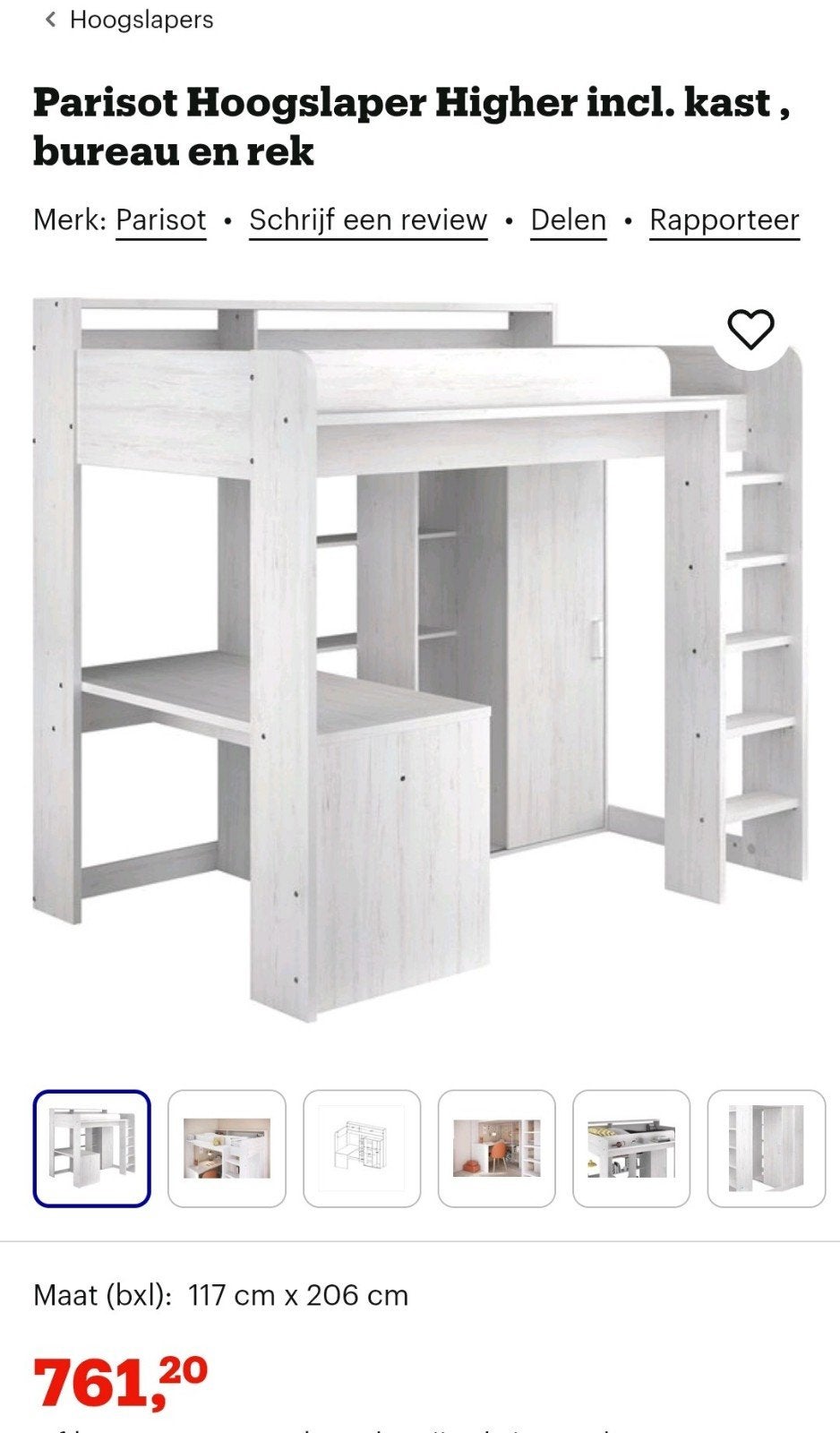The height and width of the screenshot is (1433, 840).
Task: Open the Parisot brand link
Action: (161, 219)
